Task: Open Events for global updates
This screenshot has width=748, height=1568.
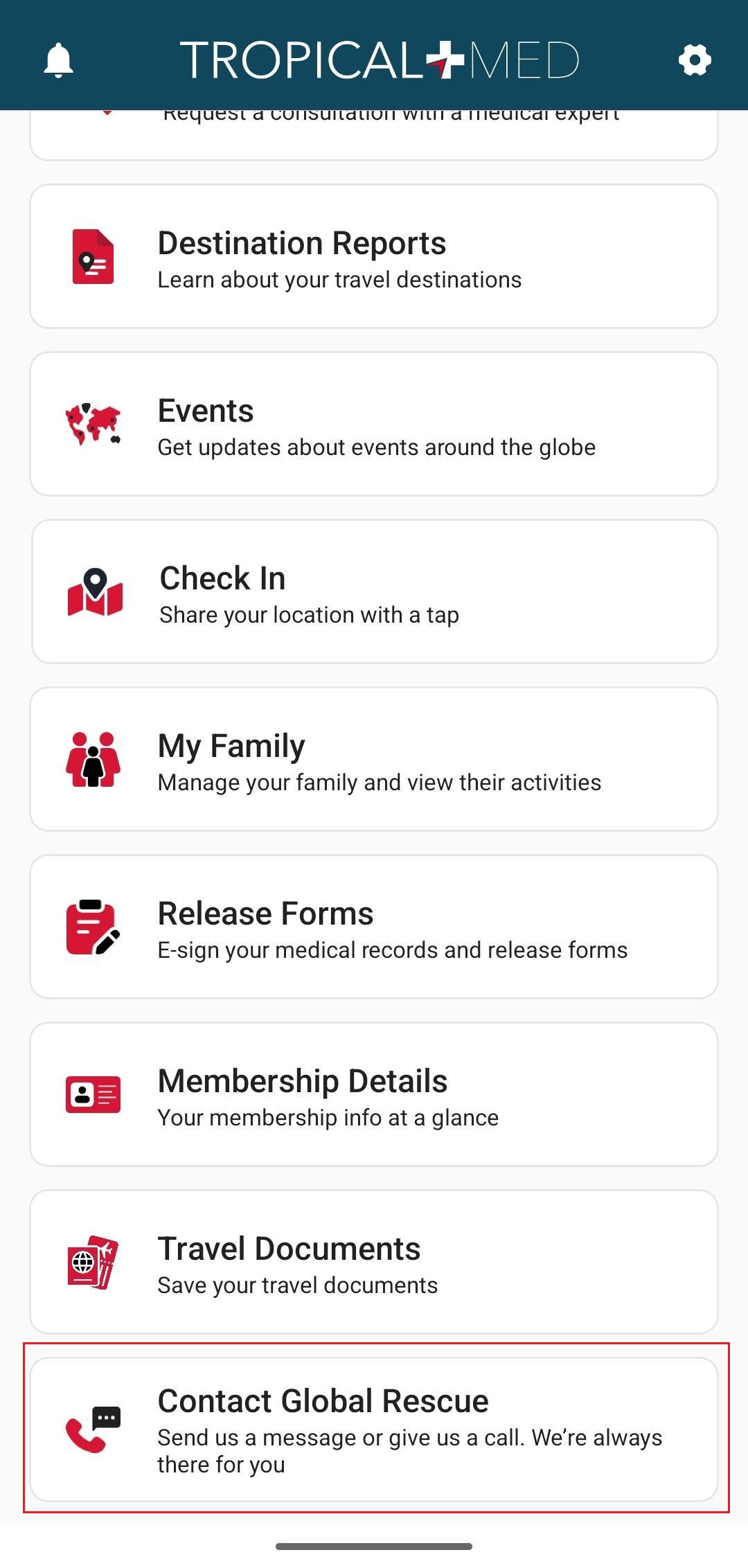Action: (374, 424)
